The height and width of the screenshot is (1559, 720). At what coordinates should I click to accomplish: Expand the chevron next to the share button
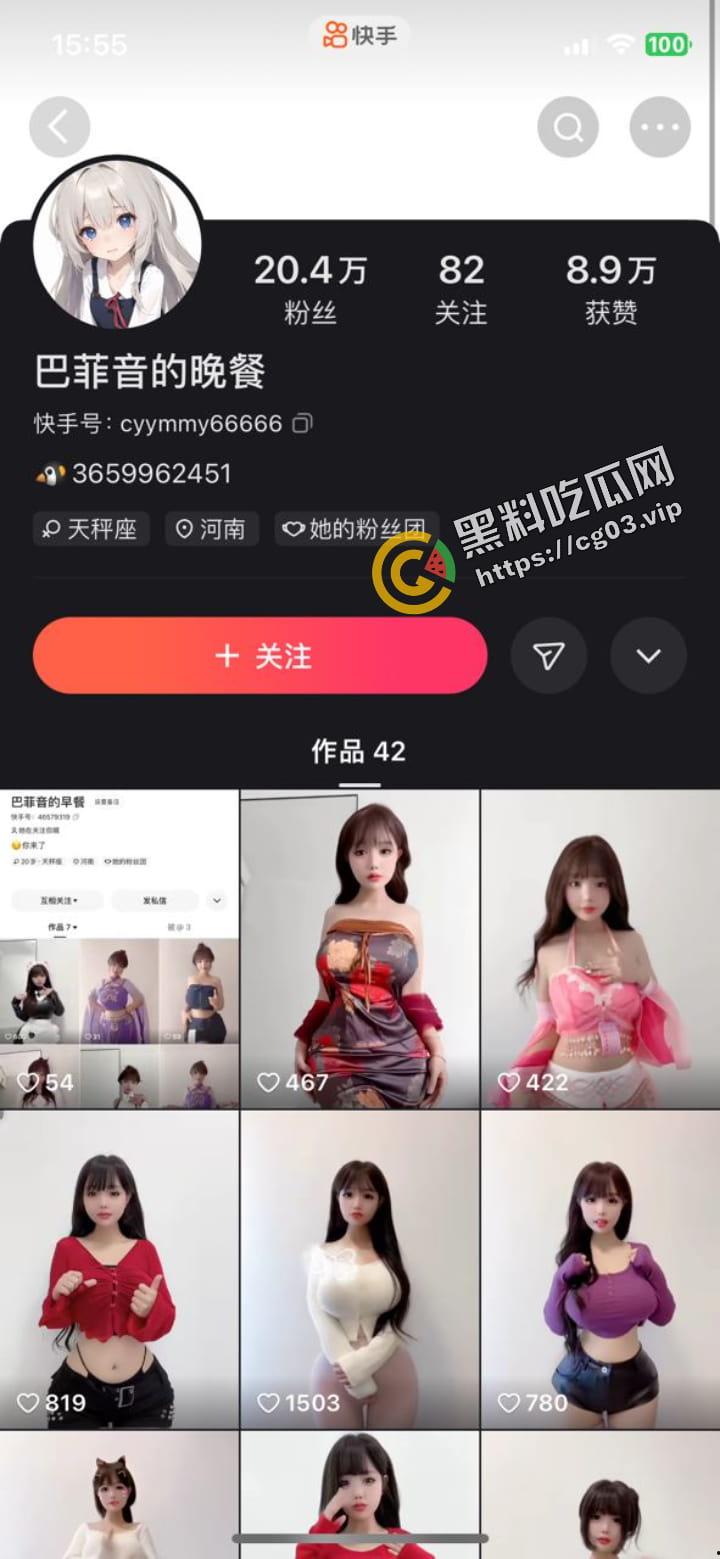pyautogui.click(x=647, y=656)
